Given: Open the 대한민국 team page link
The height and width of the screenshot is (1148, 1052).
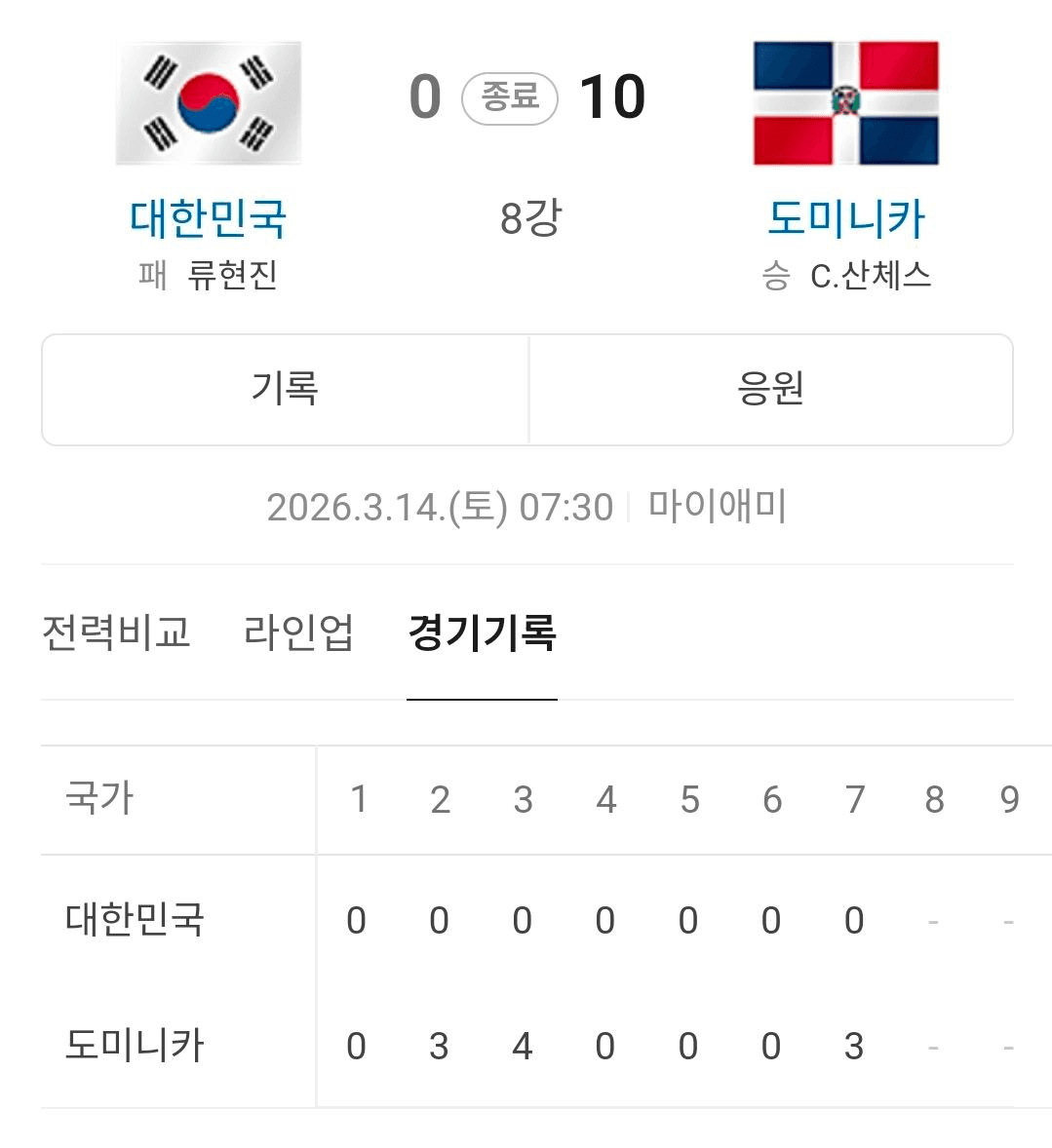Looking at the screenshot, I should (208, 218).
